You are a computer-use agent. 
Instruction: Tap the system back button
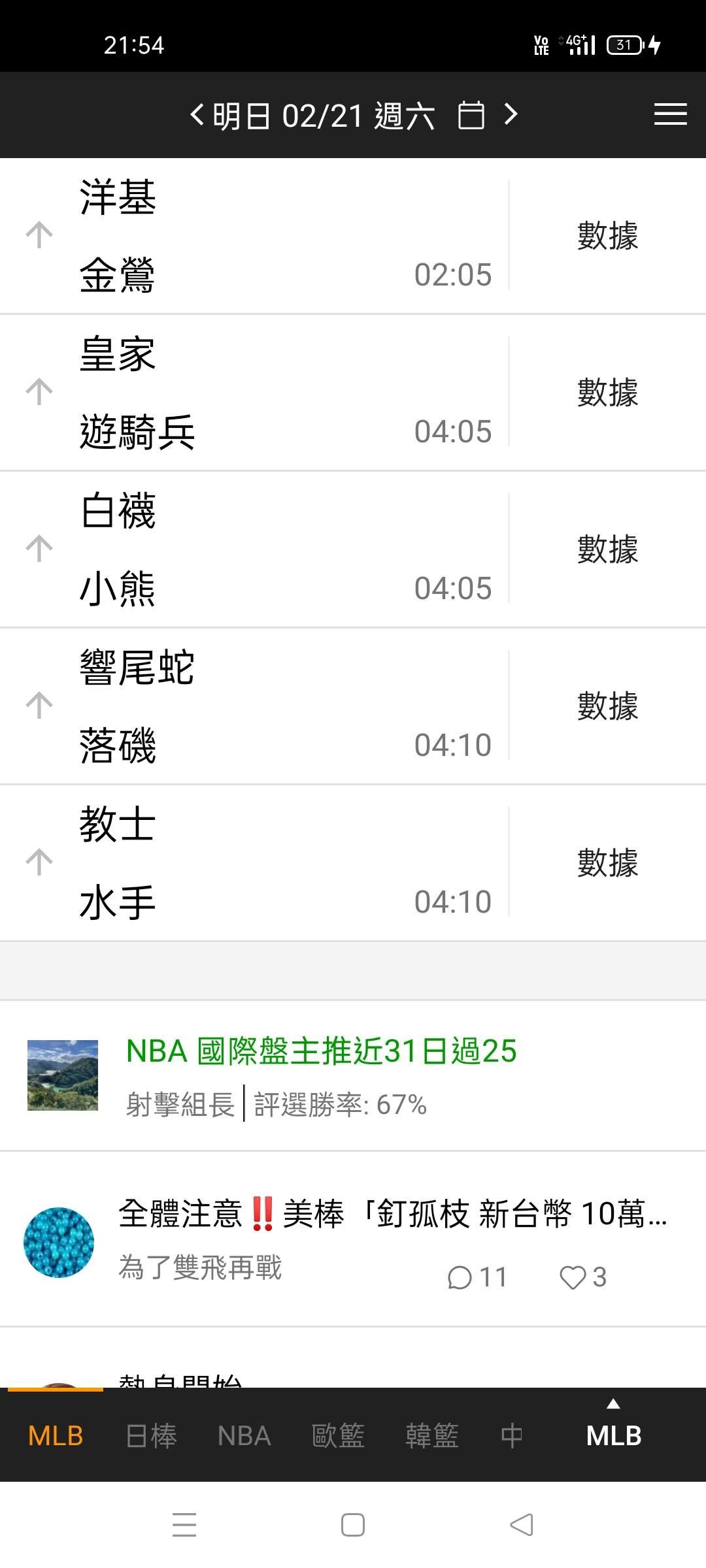(x=521, y=1525)
